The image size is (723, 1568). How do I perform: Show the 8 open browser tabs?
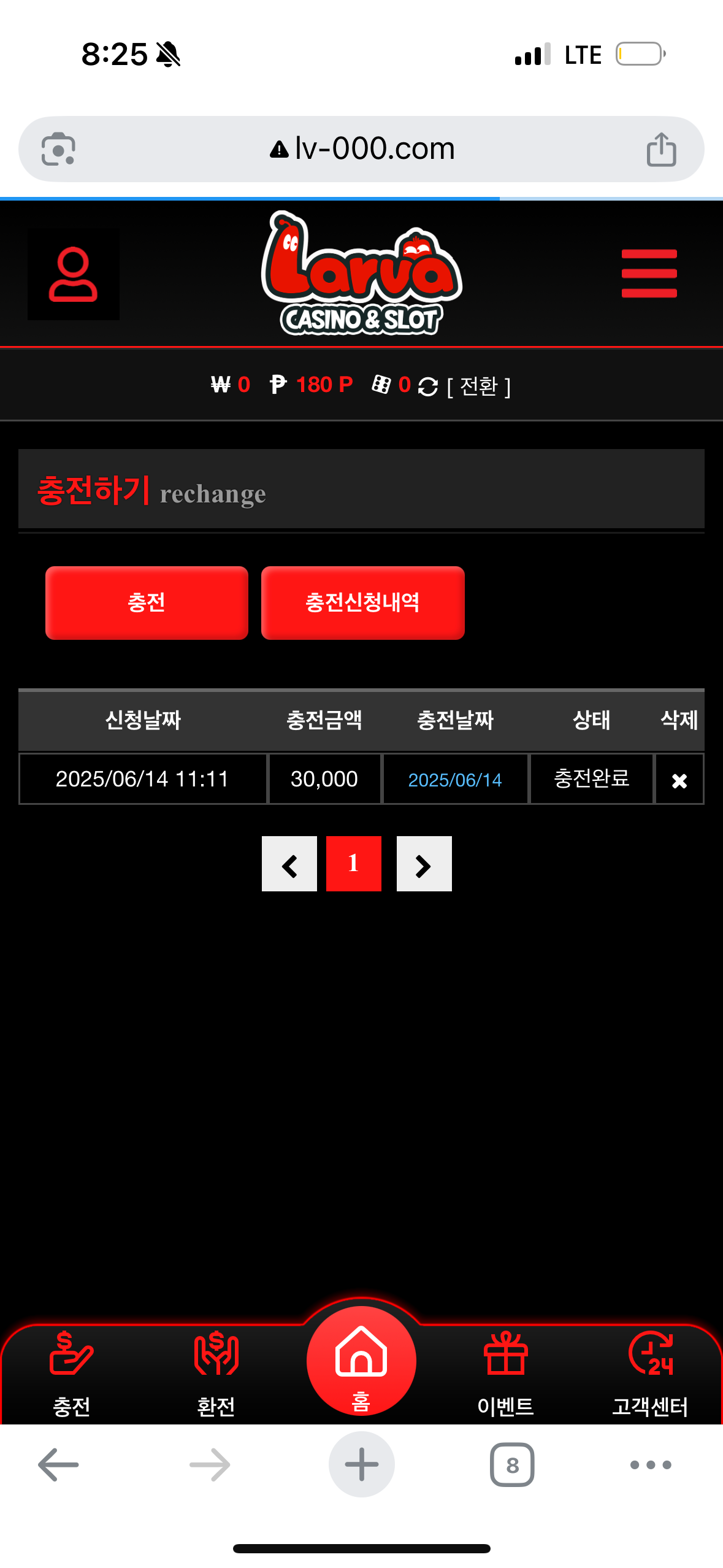coord(512,1465)
